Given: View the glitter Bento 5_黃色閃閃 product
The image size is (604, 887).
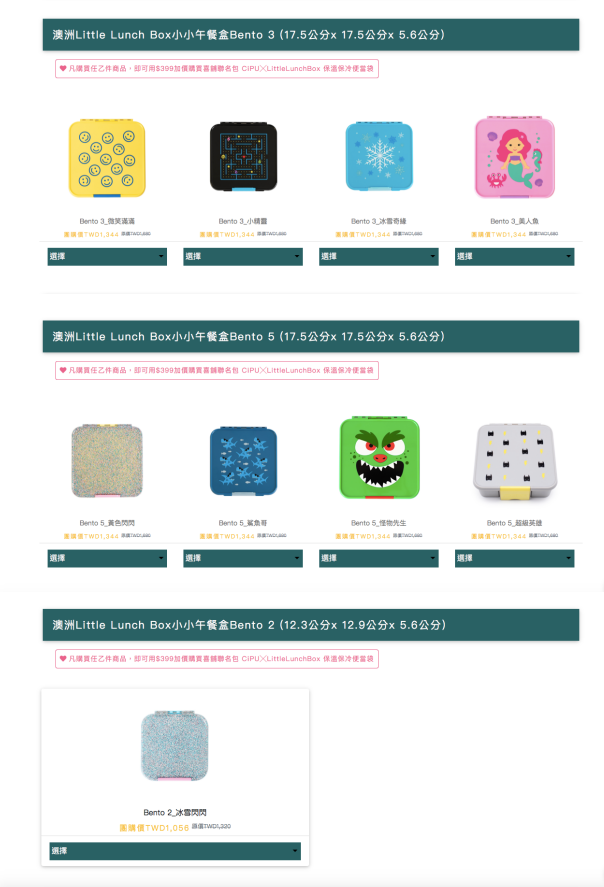Looking at the screenshot, I should tap(107, 459).
